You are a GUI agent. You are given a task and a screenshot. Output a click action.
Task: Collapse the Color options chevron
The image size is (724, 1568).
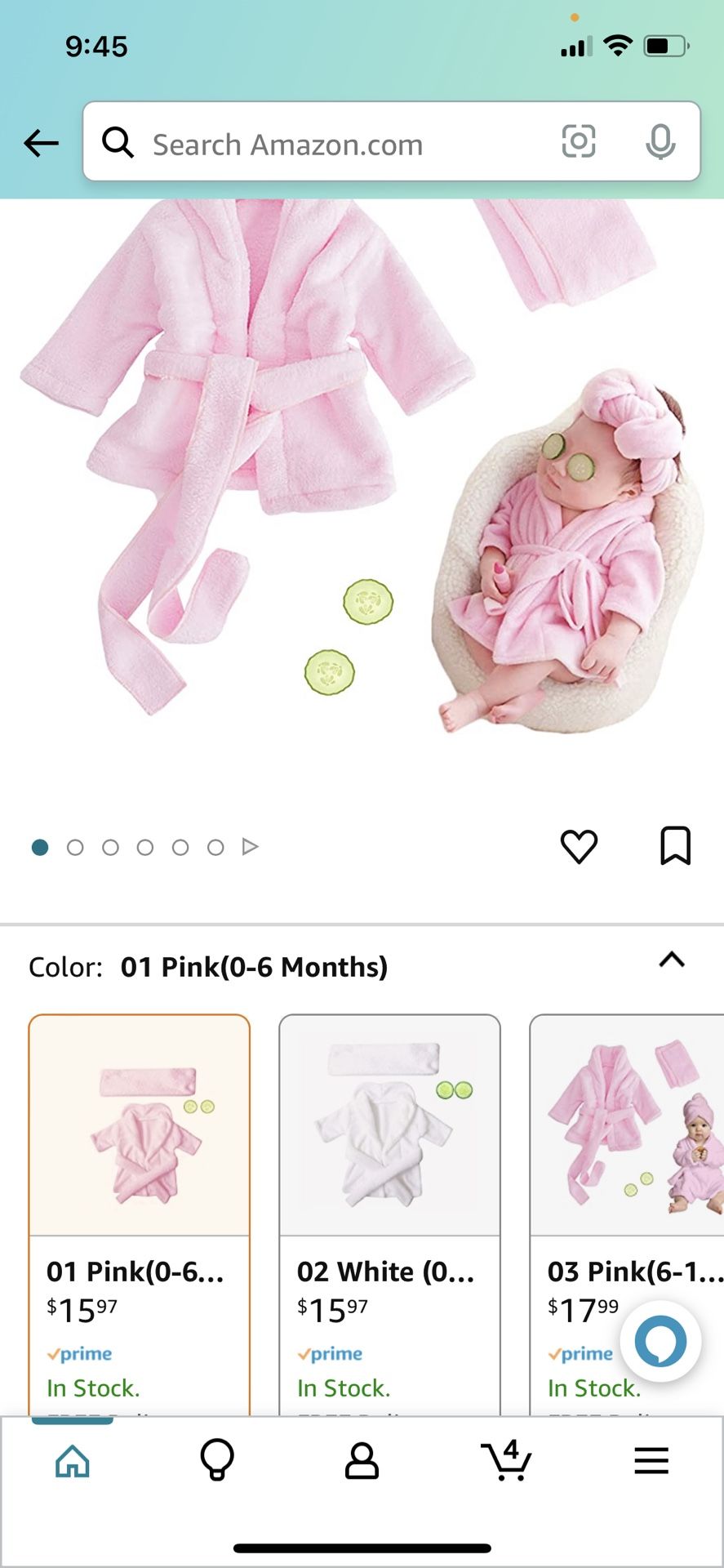click(672, 960)
